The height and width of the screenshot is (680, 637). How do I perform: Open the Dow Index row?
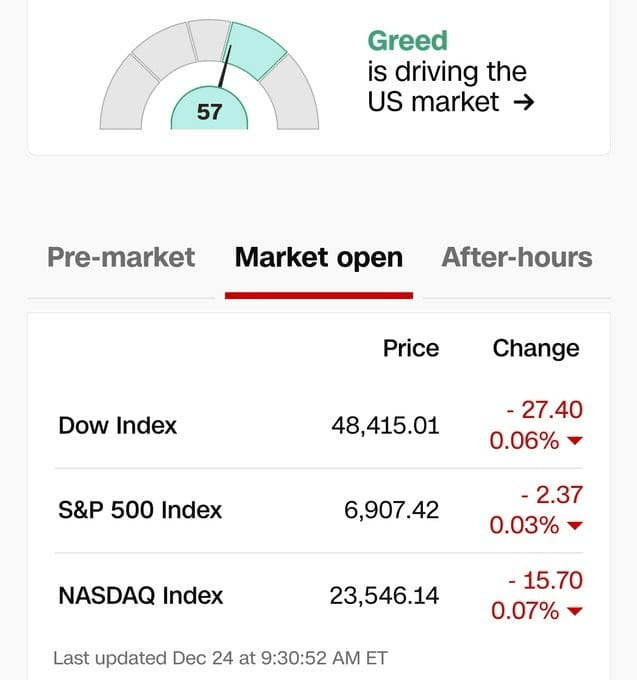(x=118, y=425)
